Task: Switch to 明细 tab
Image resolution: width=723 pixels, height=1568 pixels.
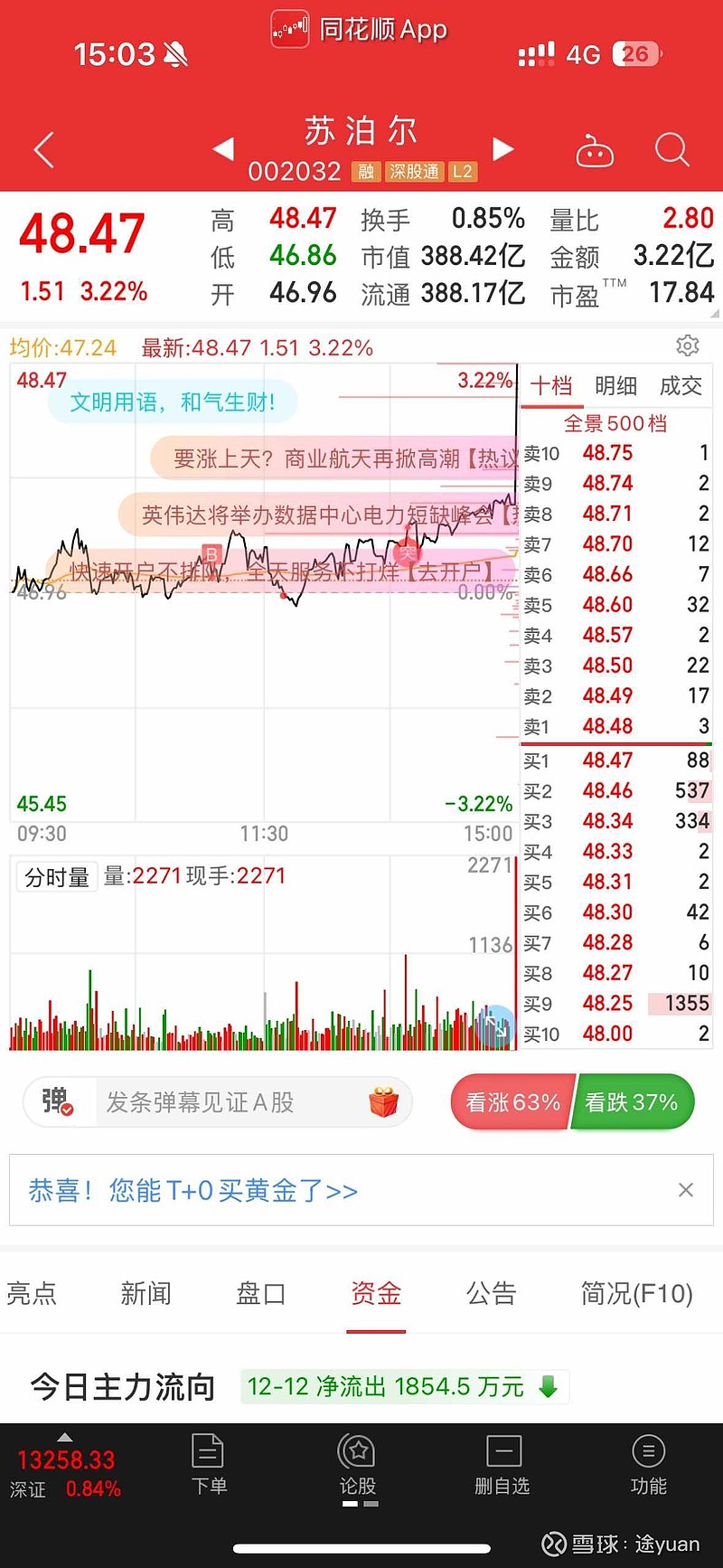Action: point(615,386)
